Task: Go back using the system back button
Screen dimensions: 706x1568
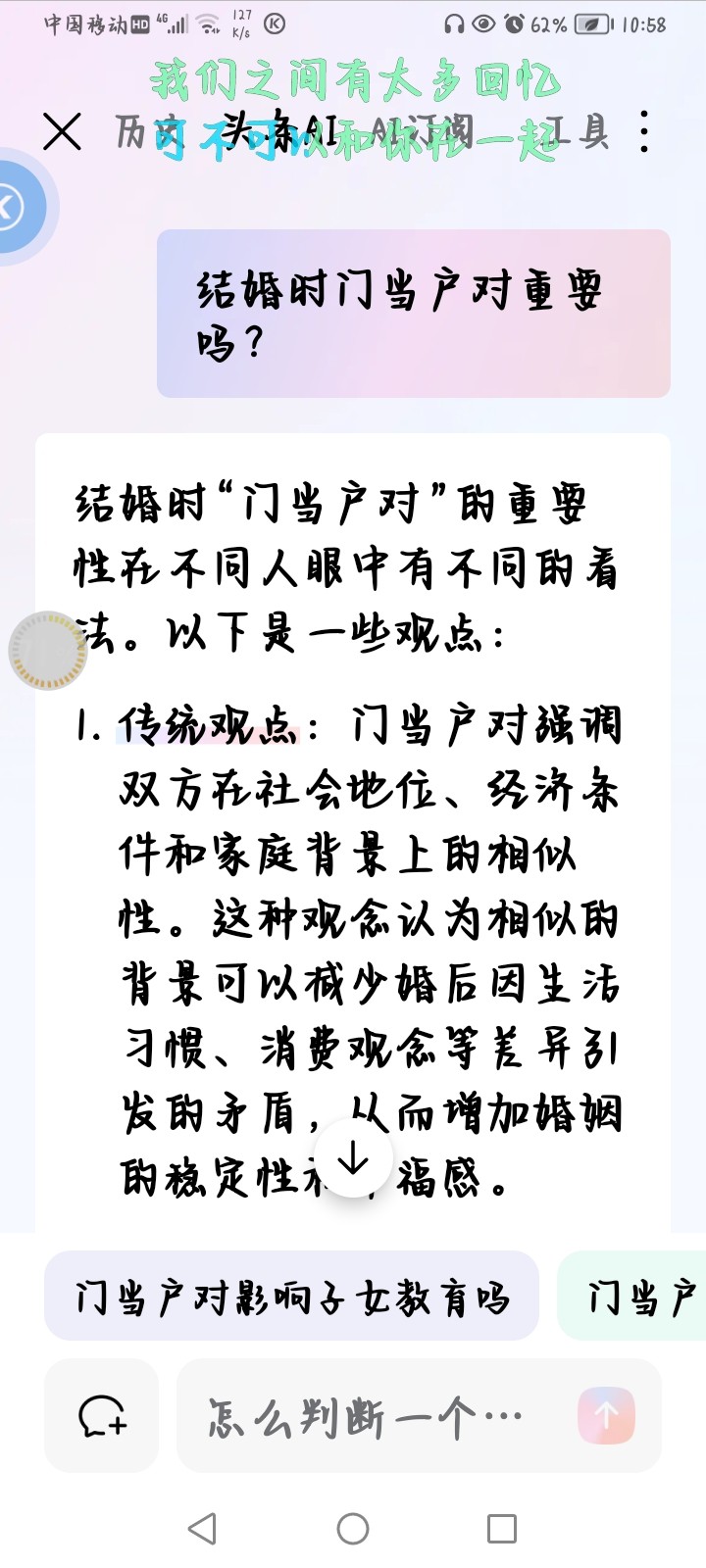Action: (203, 1529)
